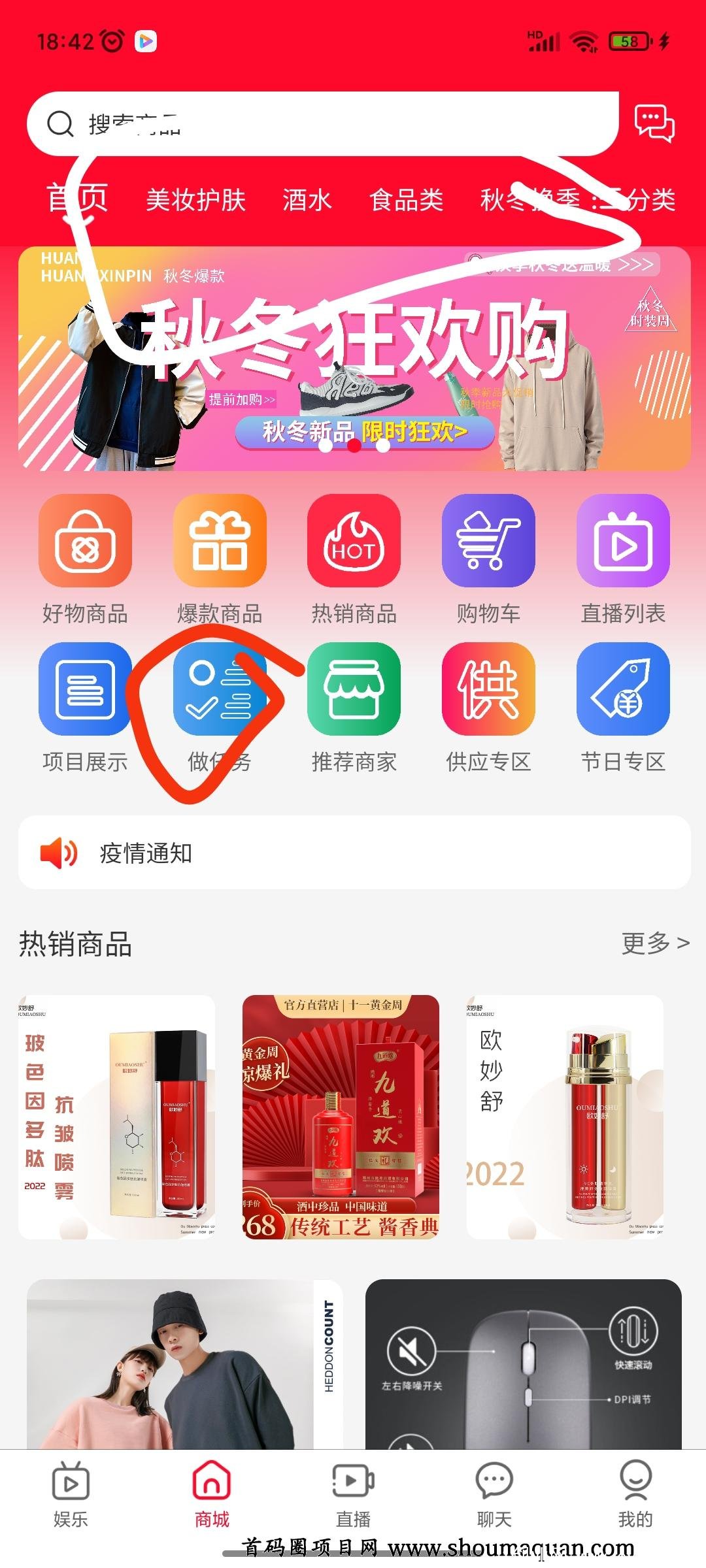
Task: Select the 食品类 category tab
Action: pyautogui.click(x=406, y=200)
